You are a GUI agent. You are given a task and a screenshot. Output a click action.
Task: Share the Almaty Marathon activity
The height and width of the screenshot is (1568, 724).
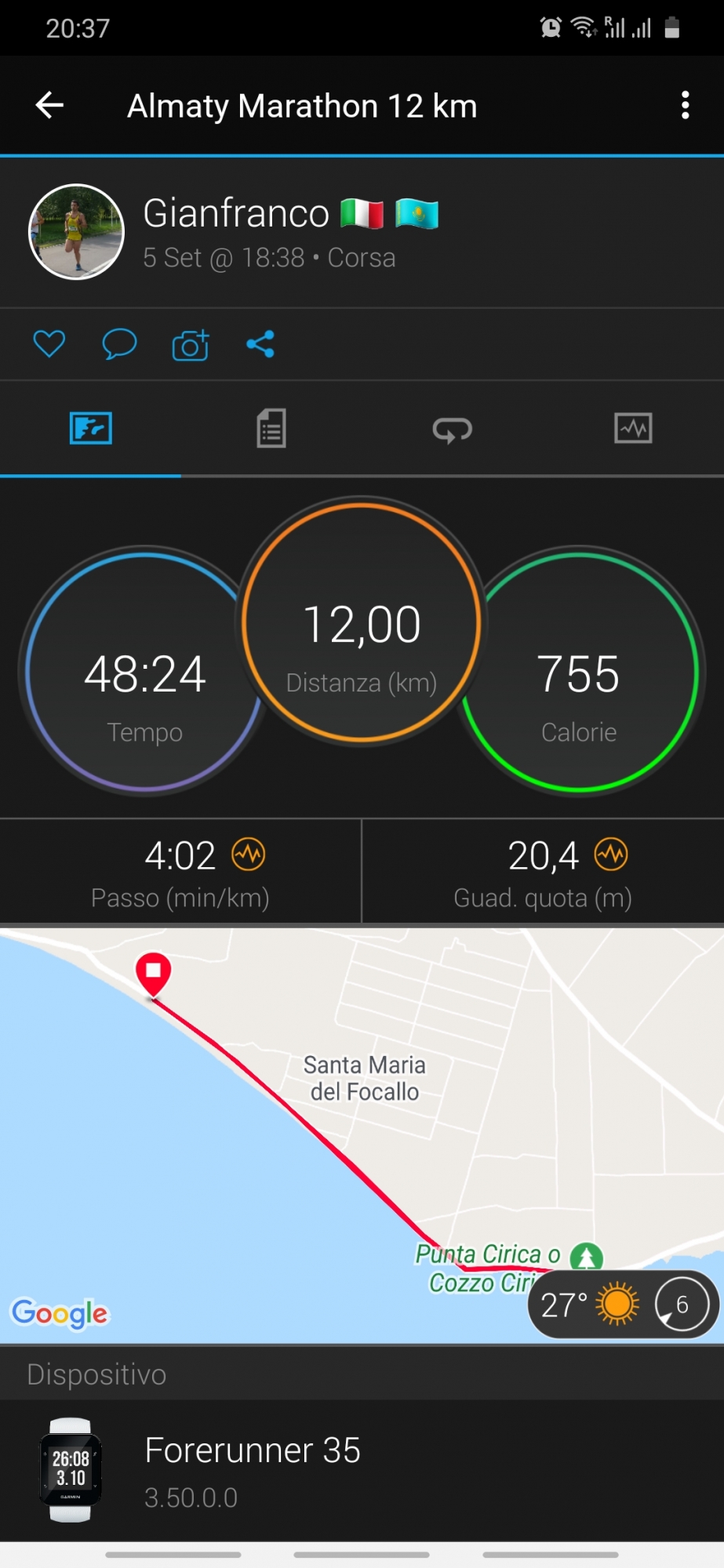[260, 344]
